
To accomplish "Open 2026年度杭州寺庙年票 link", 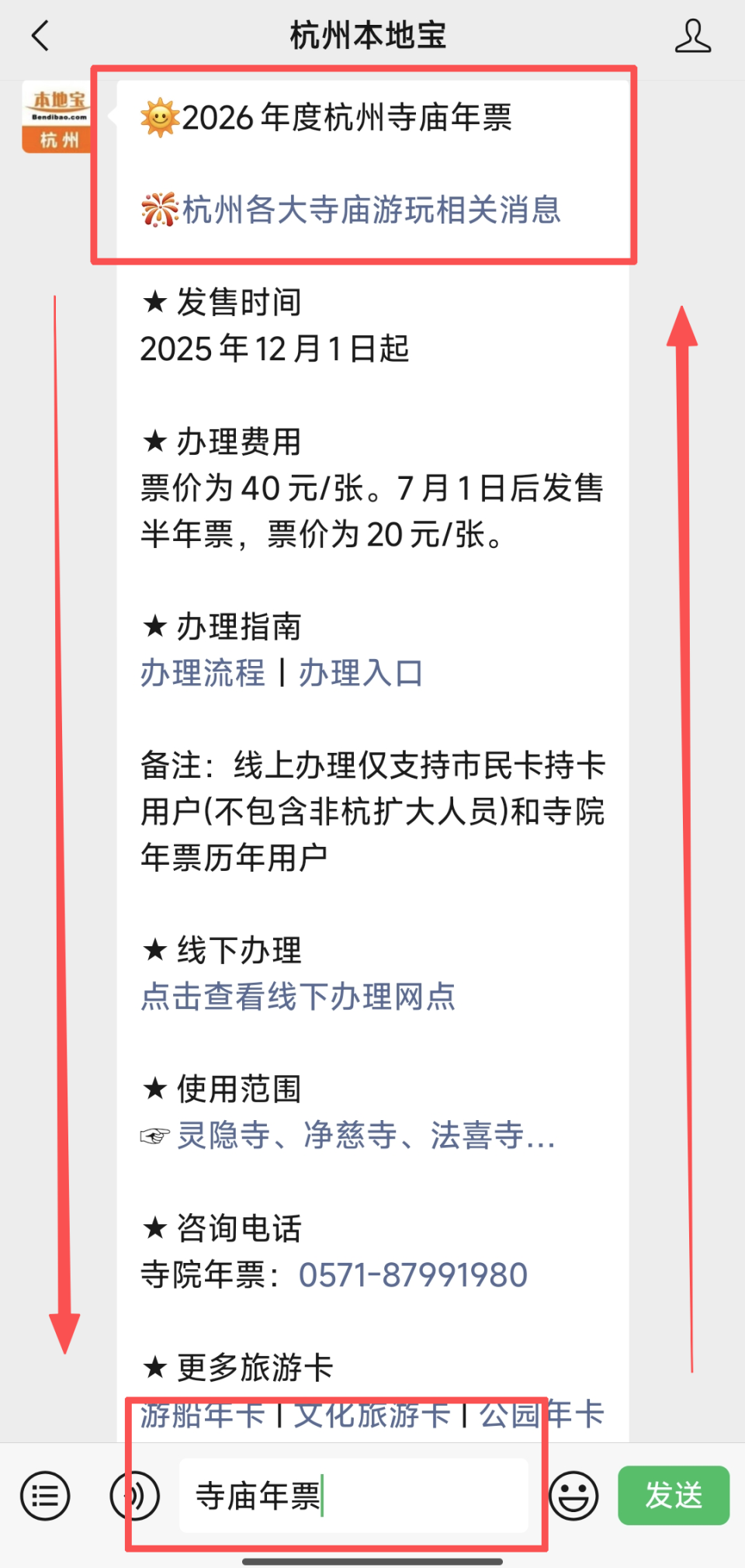I will tap(326, 118).
